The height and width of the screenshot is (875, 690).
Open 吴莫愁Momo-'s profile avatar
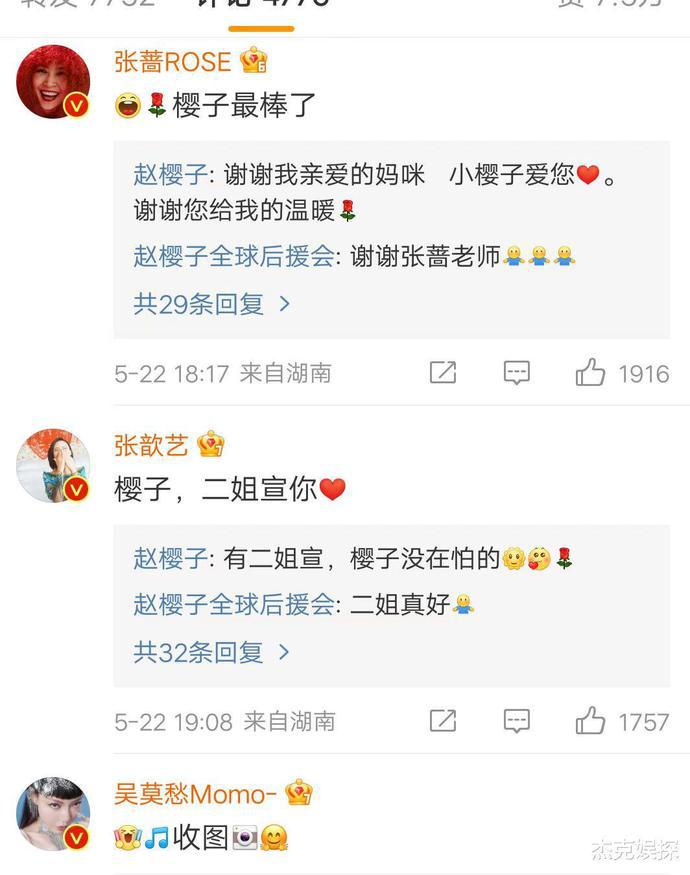(54, 815)
